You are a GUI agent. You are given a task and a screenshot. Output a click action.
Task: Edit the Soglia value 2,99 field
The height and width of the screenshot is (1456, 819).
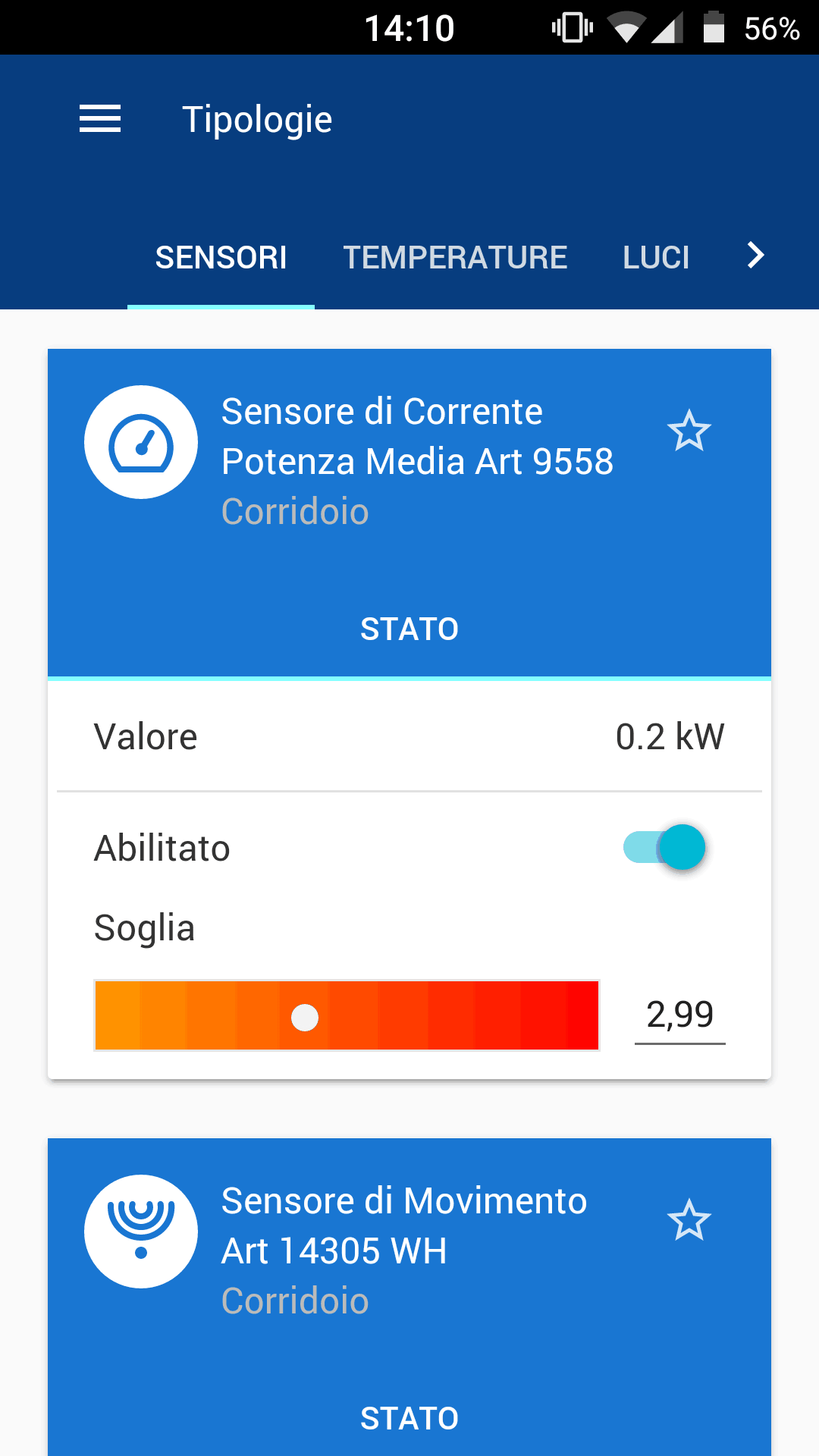[x=679, y=1015]
